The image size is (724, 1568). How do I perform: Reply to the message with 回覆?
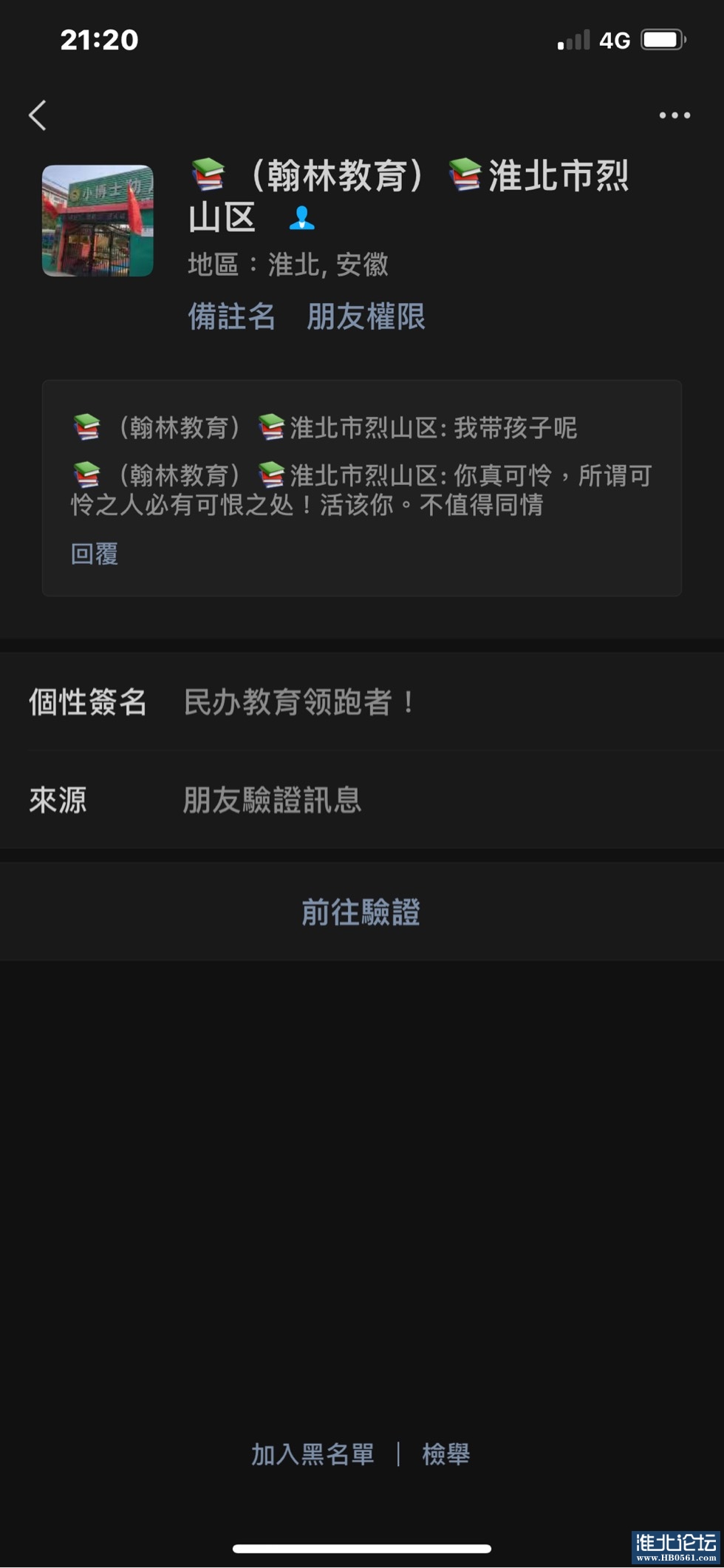95,554
